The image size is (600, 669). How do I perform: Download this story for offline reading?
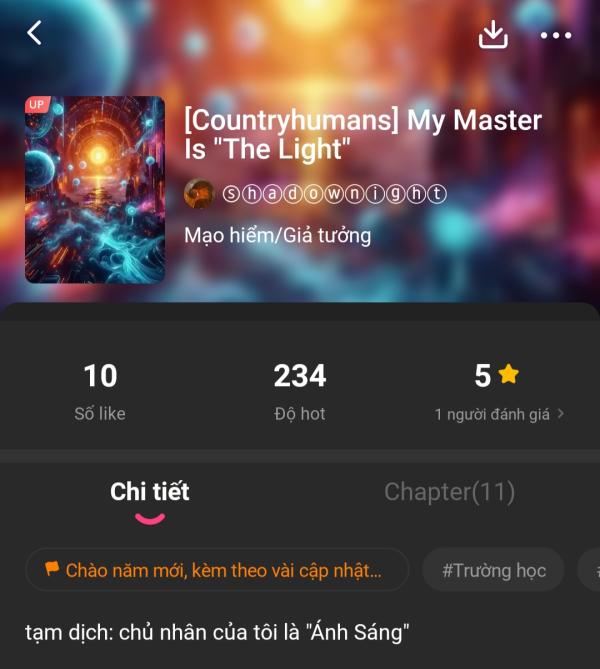(493, 34)
